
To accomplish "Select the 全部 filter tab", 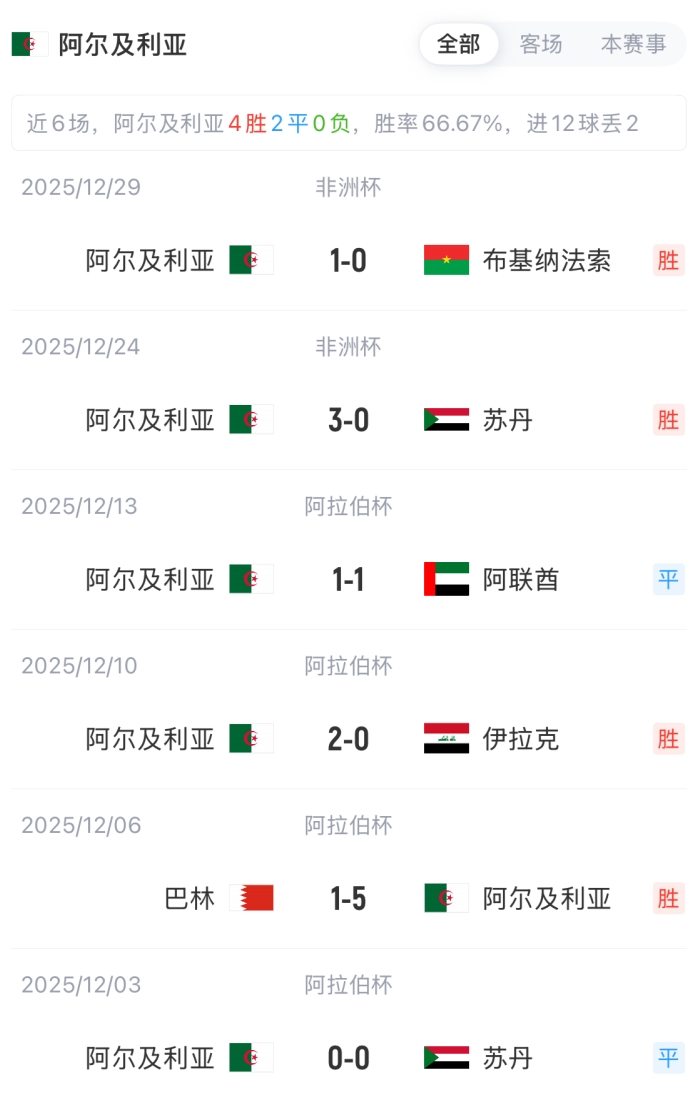I will (459, 45).
